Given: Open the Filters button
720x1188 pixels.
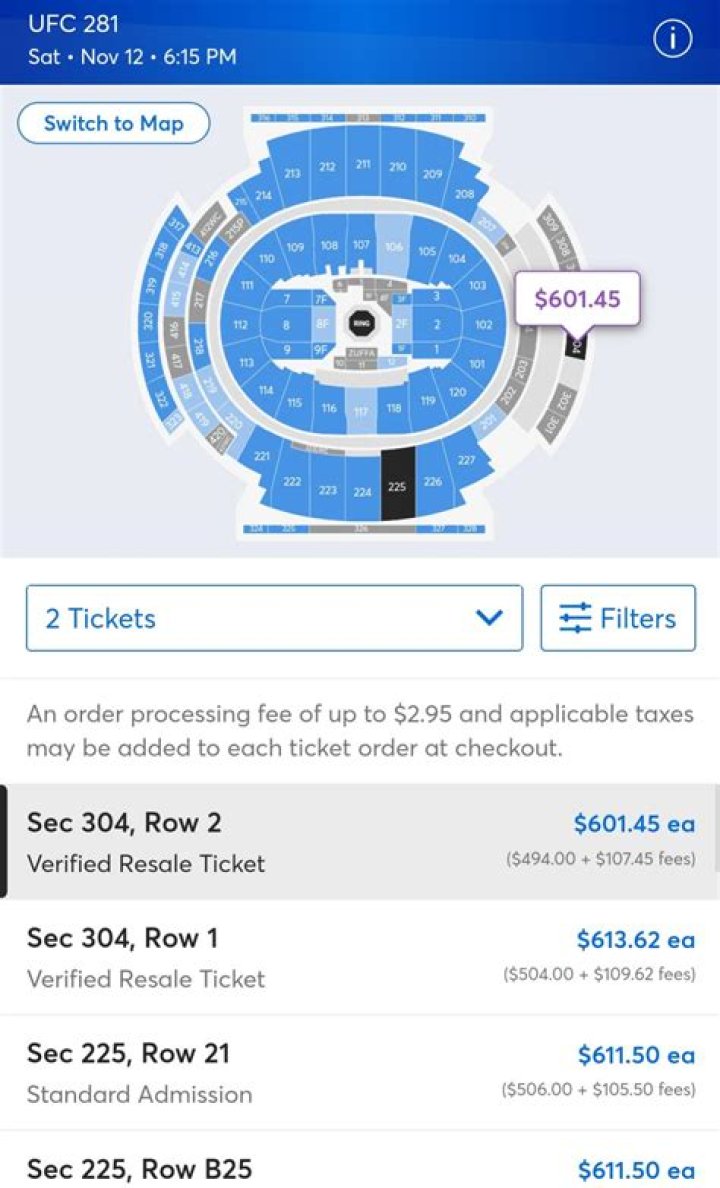Looking at the screenshot, I should (618, 618).
